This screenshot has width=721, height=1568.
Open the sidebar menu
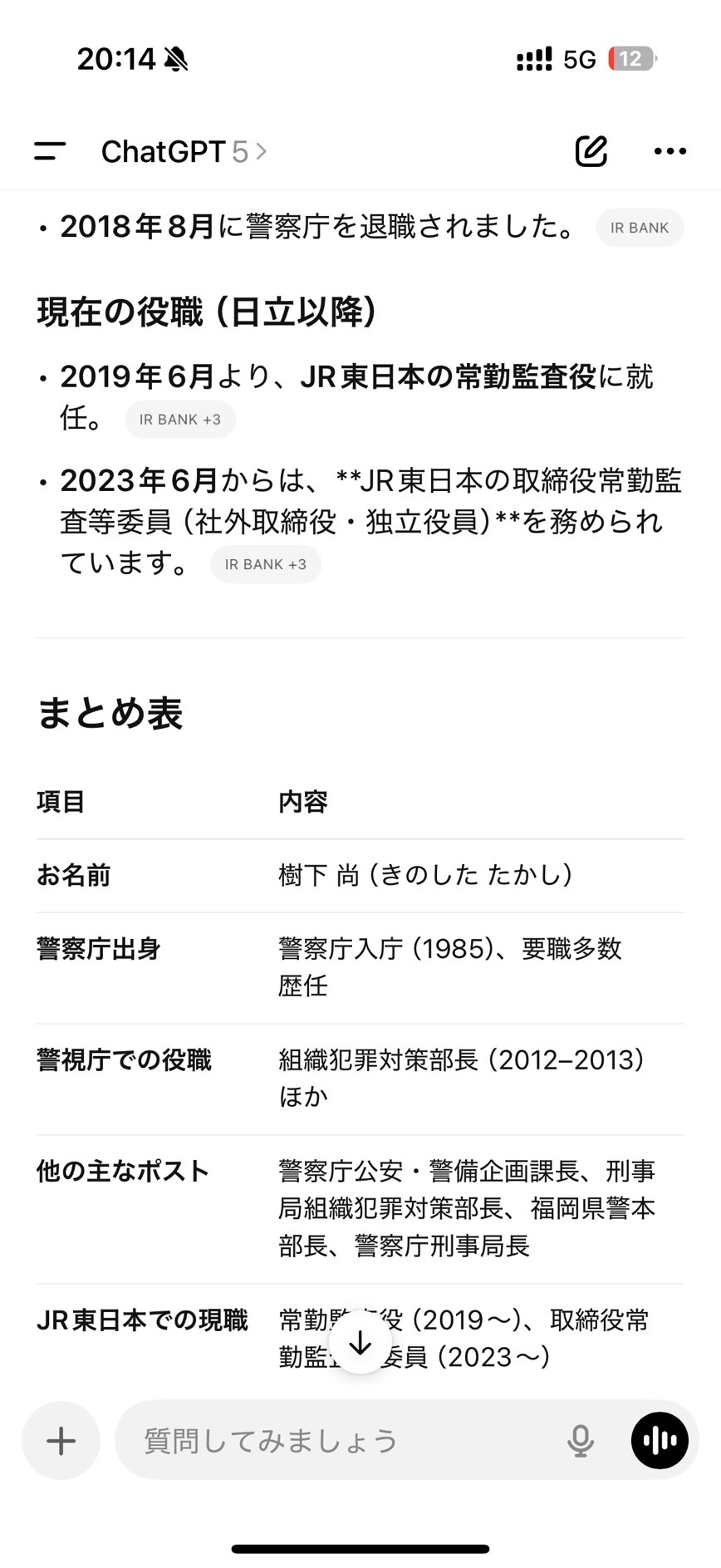(50, 151)
